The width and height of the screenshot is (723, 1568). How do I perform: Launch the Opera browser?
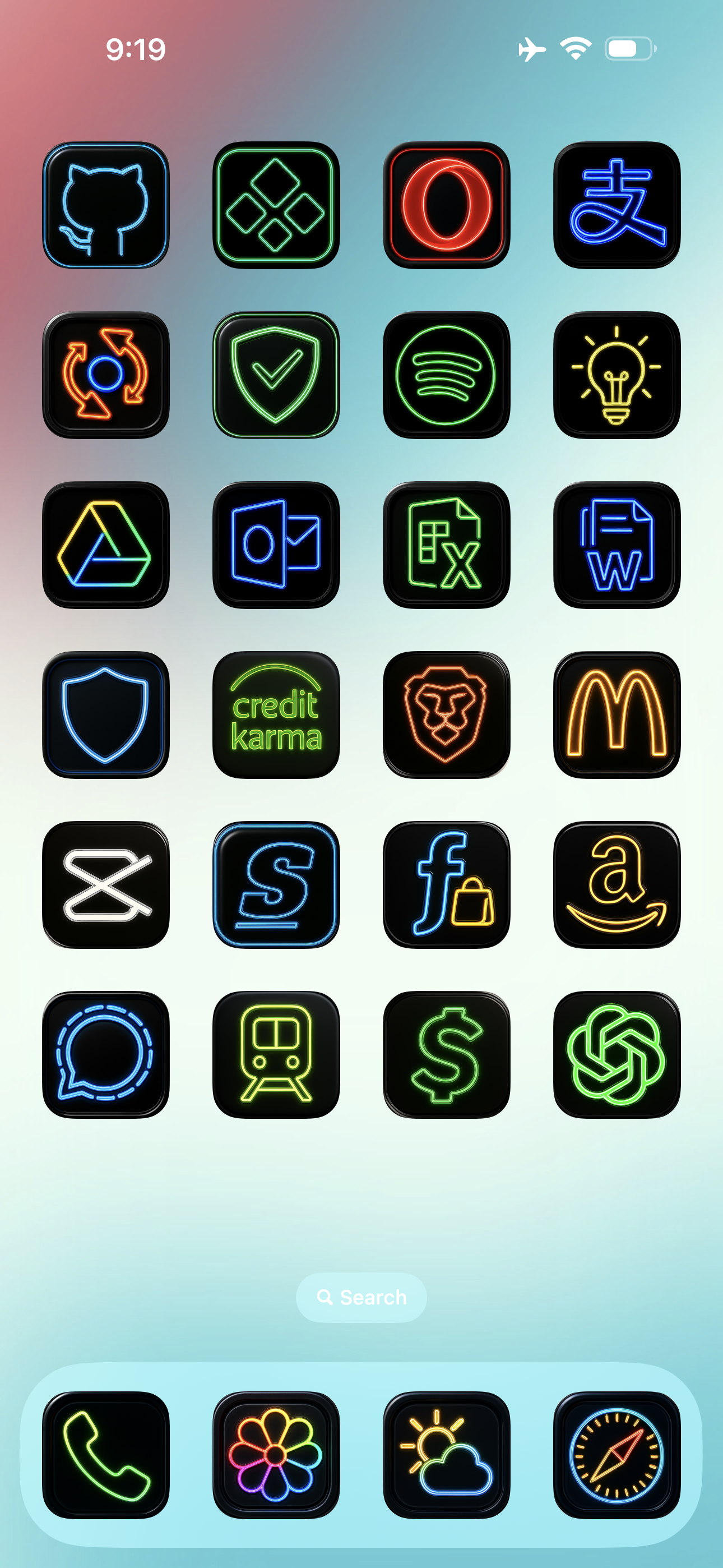[x=446, y=205]
